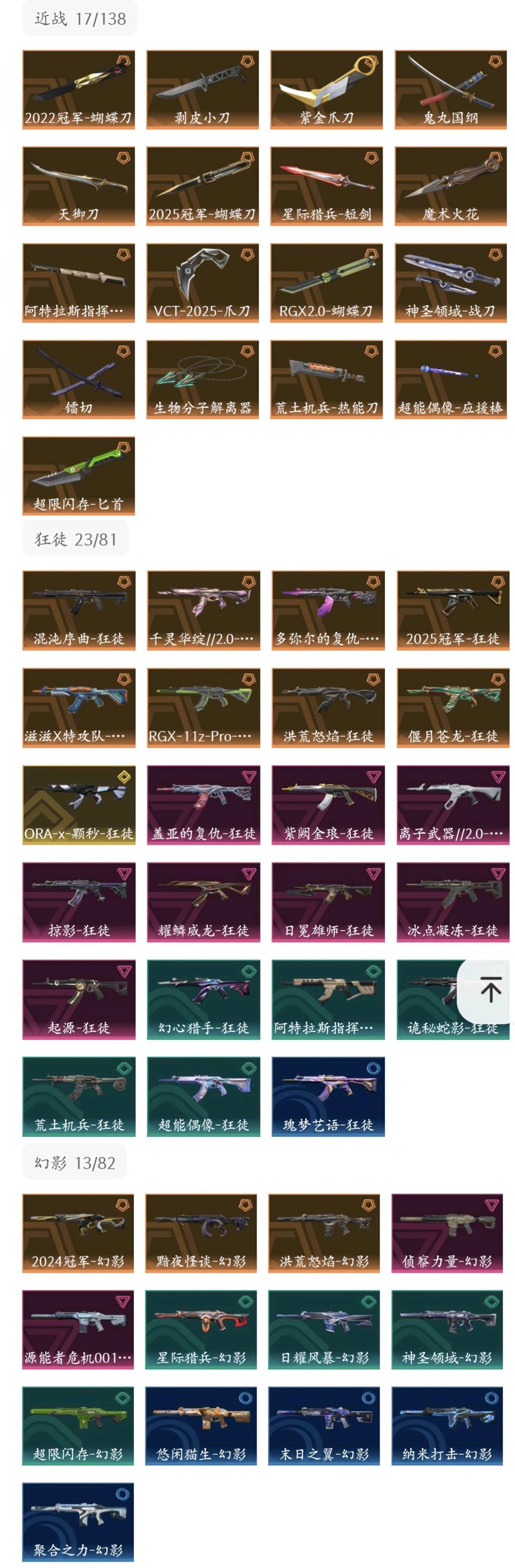Open the 超限闪存-匕首 tile

(79, 475)
